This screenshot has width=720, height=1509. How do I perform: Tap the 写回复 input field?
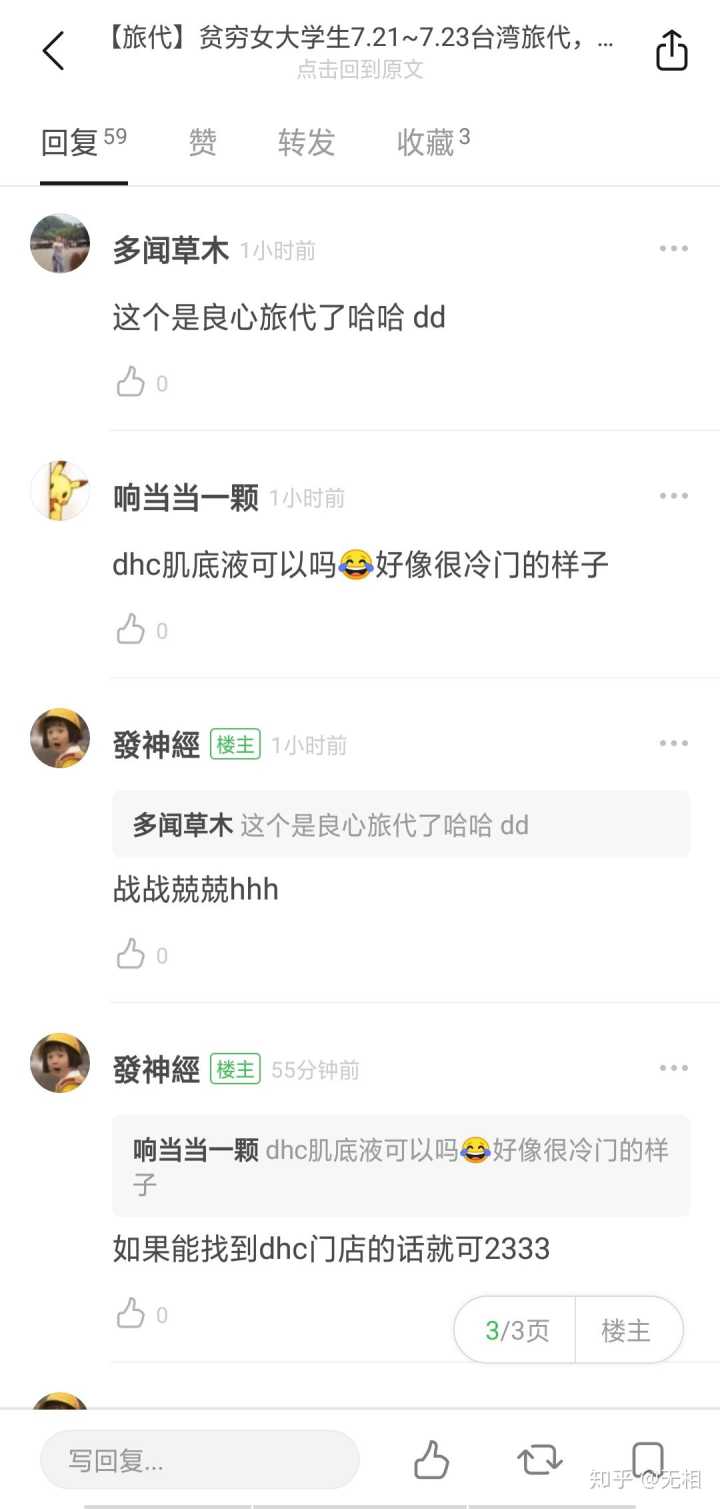coord(200,1460)
